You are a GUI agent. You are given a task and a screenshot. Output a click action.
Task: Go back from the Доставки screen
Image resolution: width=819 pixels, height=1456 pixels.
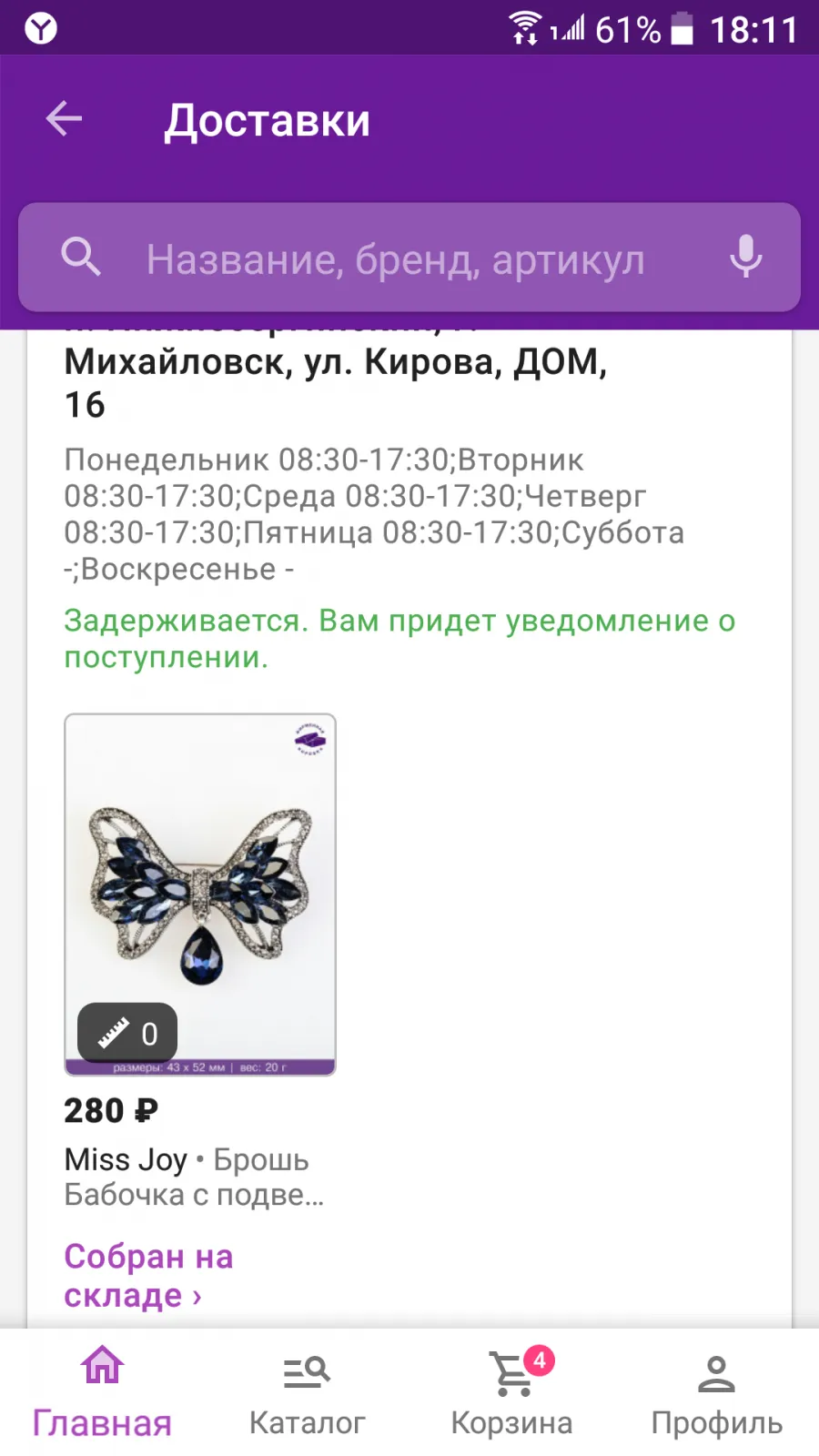(x=64, y=119)
